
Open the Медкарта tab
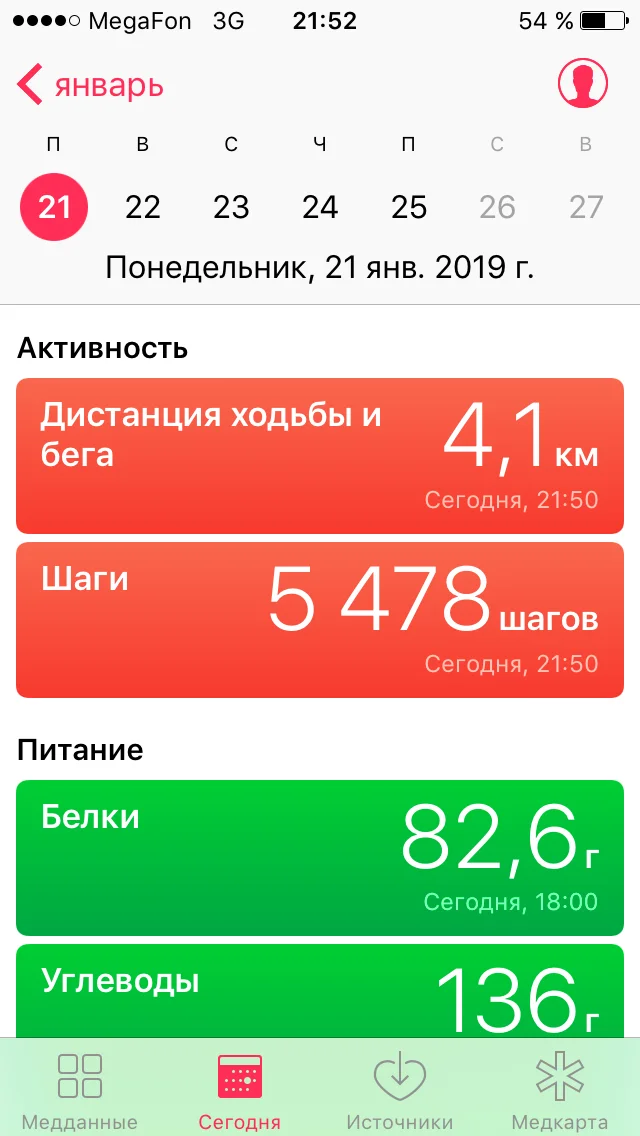coord(560,1090)
